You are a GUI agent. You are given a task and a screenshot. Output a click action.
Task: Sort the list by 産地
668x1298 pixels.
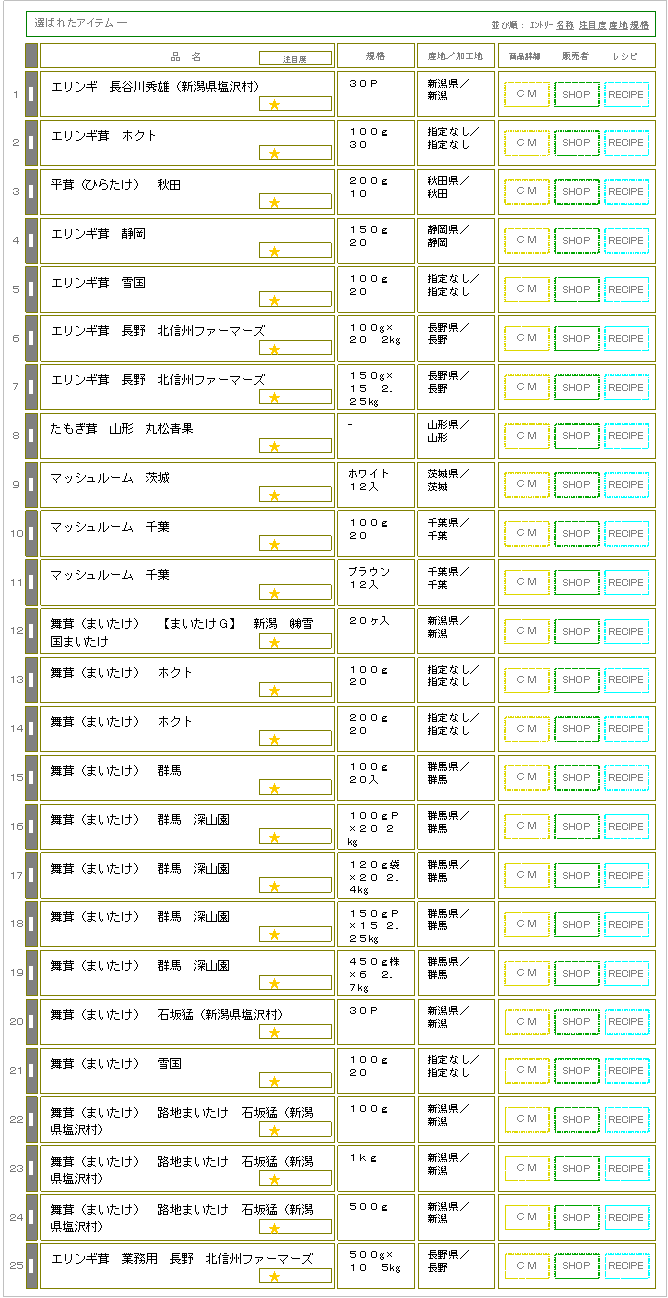click(x=618, y=23)
